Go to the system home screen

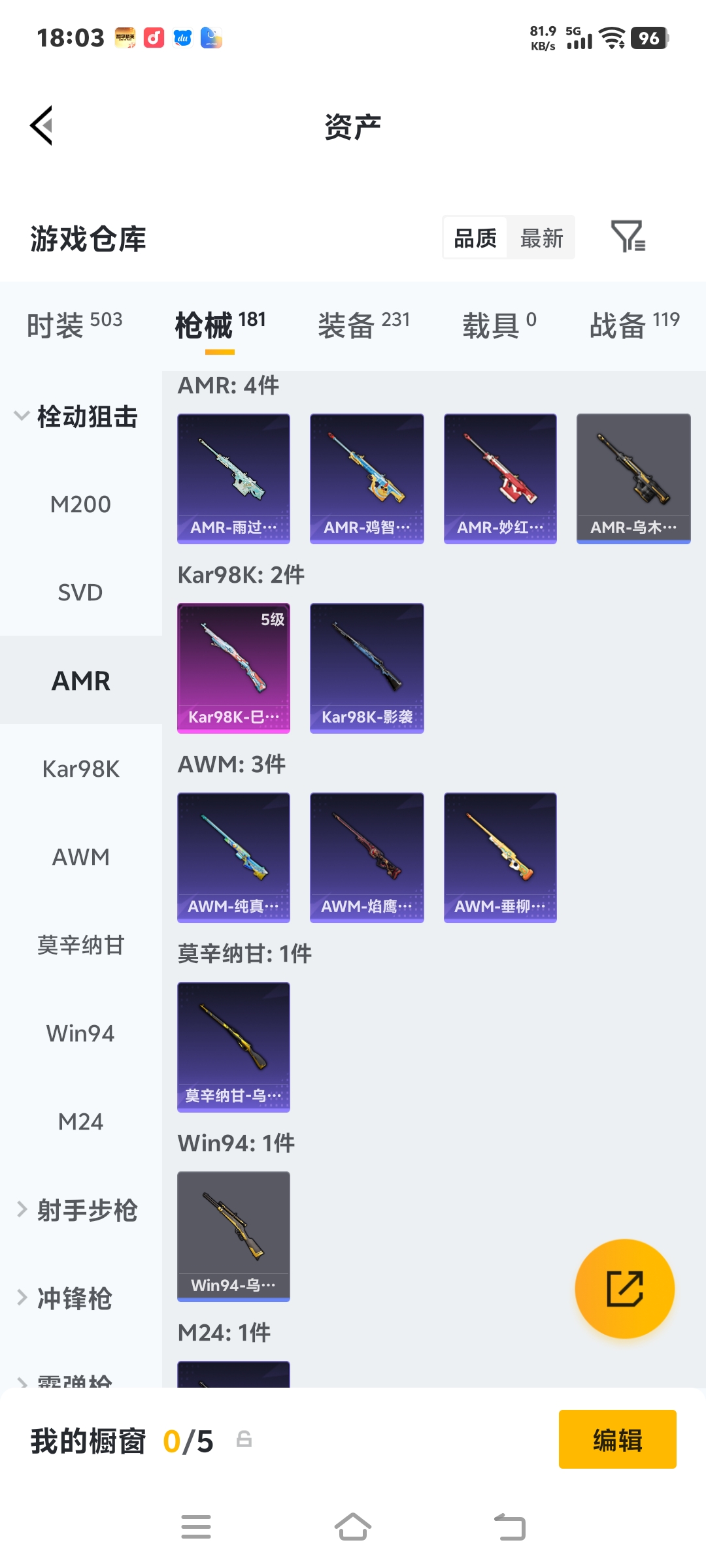pyautogui.click(x=353, y=1527)
